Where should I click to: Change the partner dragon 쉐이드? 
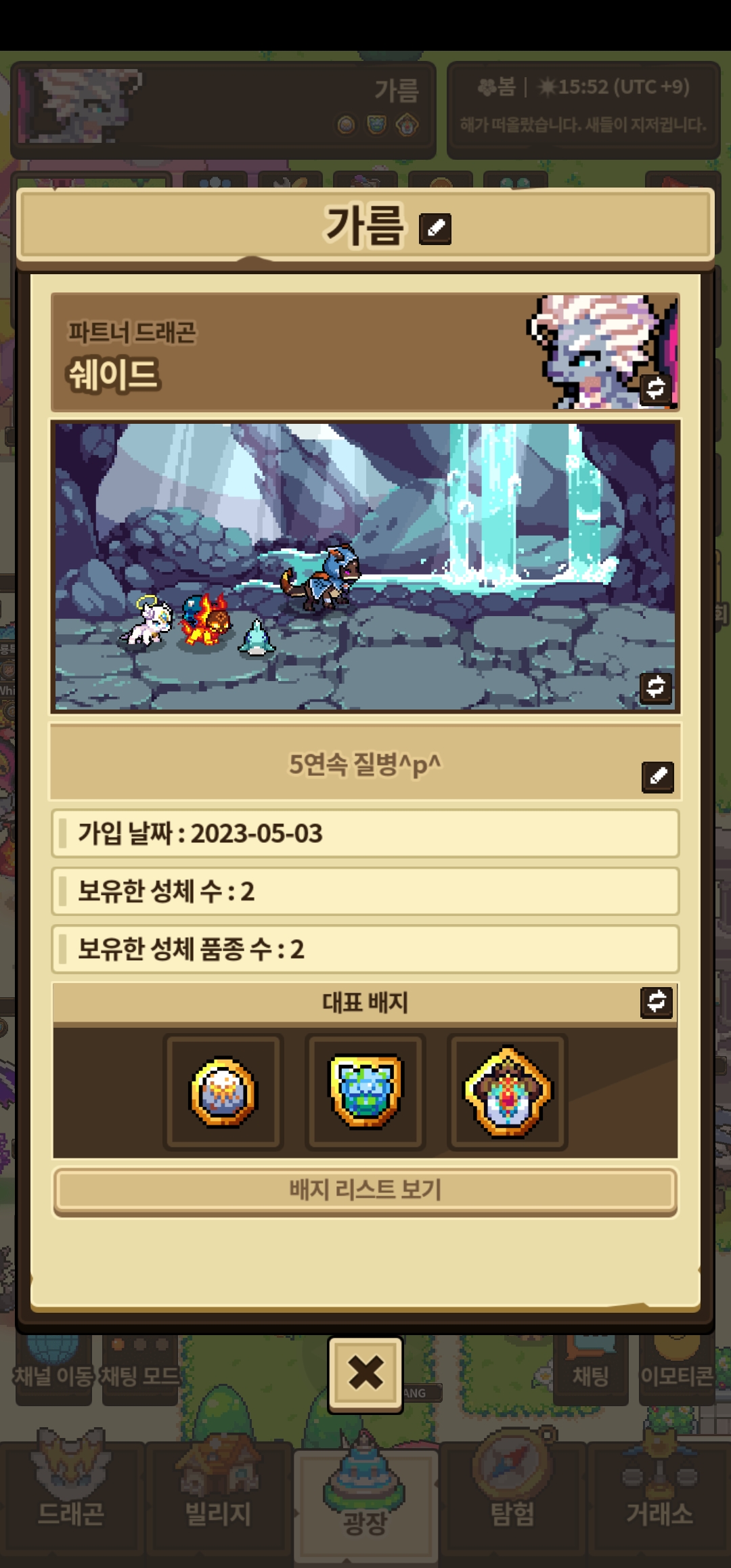[x=655, y=389]
